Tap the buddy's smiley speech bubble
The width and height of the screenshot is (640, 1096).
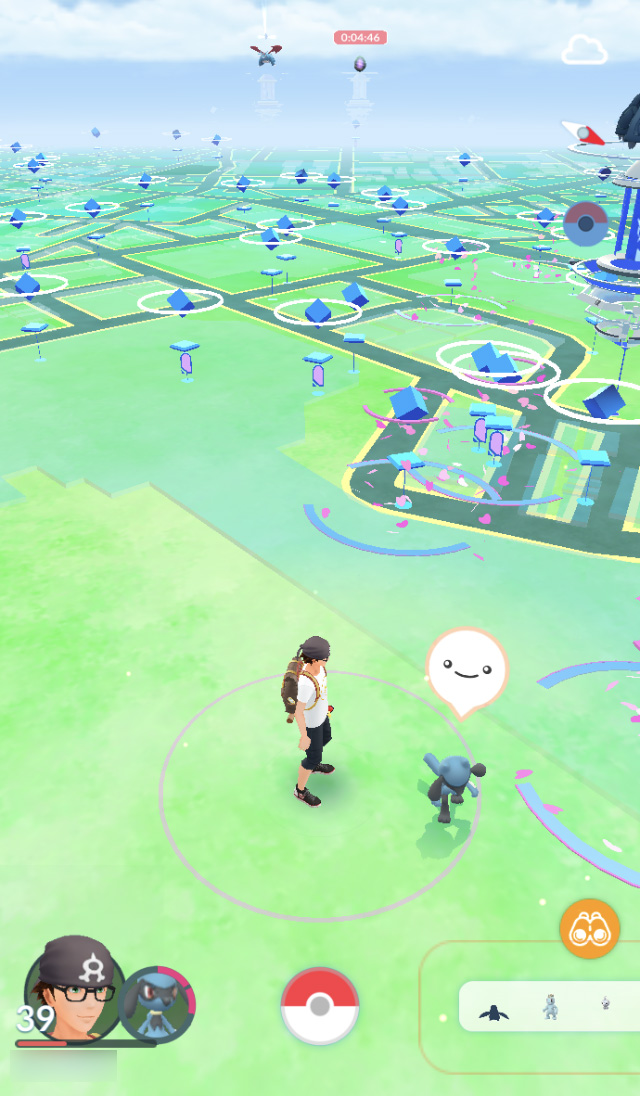(x=467, y=667)
